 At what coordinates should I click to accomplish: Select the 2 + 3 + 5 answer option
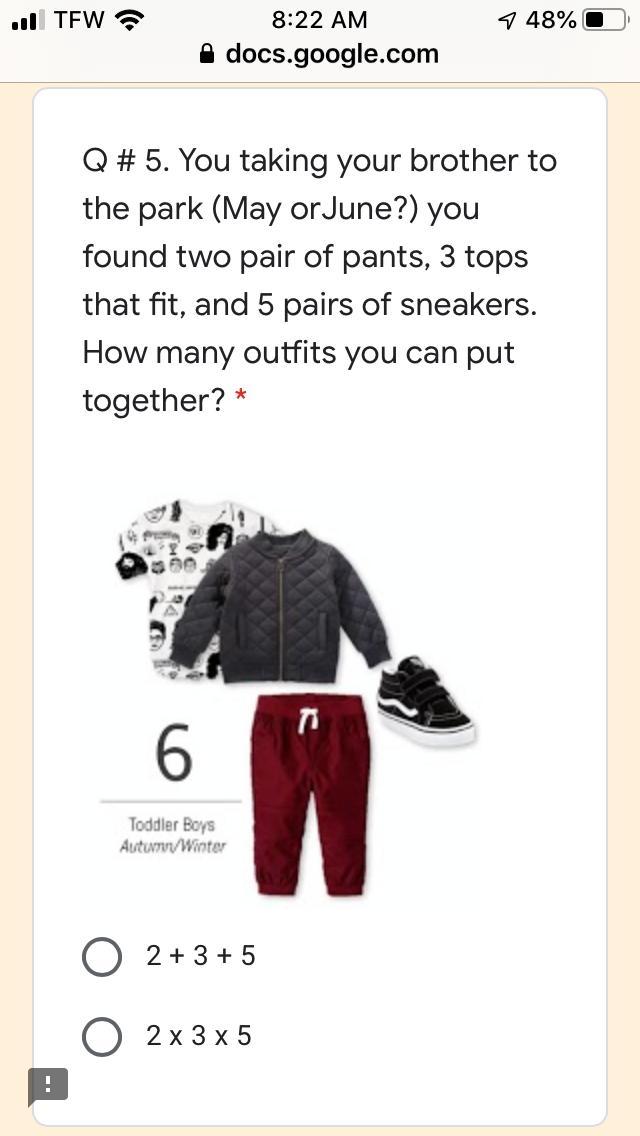pos(102,956)
